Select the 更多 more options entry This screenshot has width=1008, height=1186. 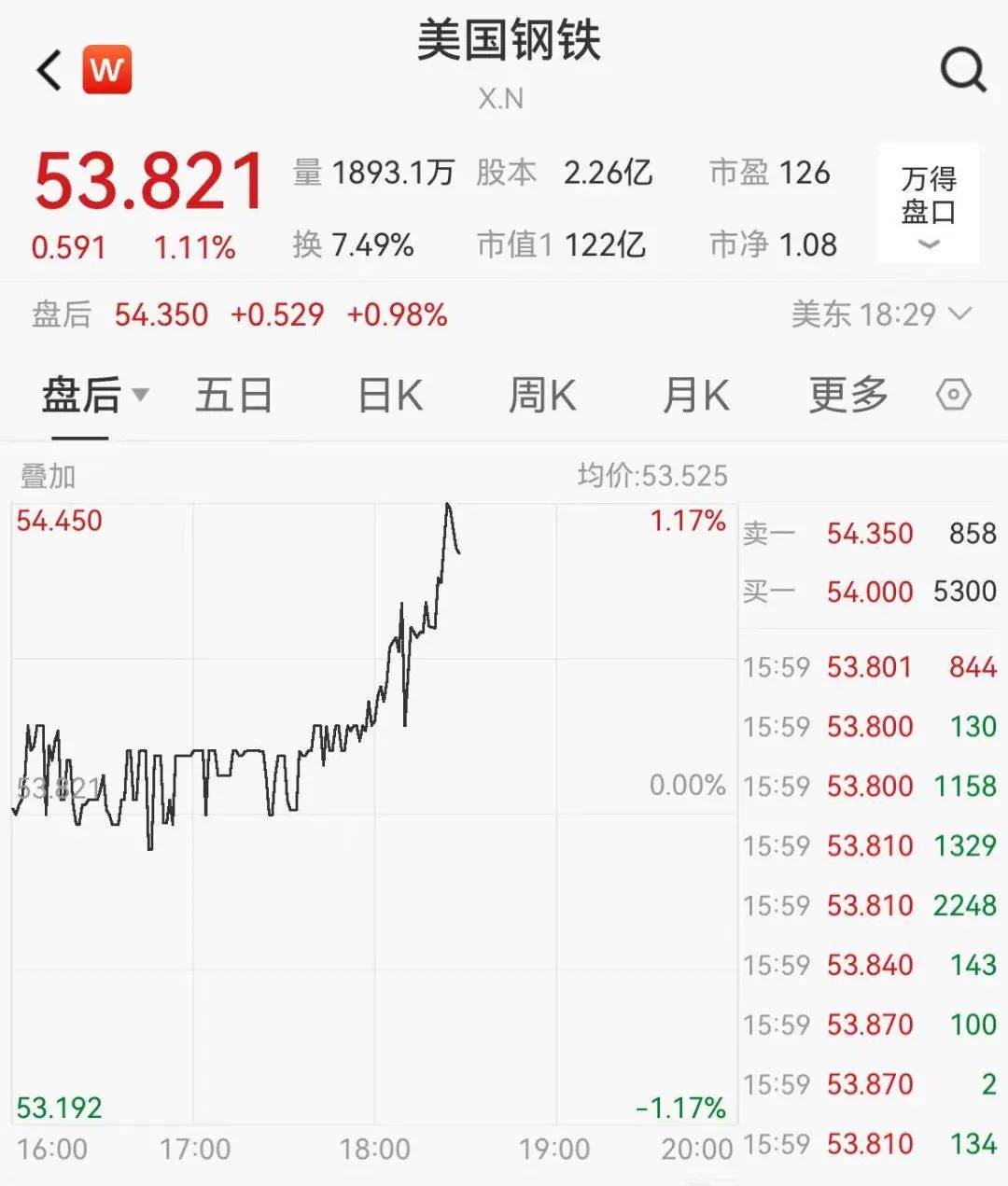[x=846, y=394]
